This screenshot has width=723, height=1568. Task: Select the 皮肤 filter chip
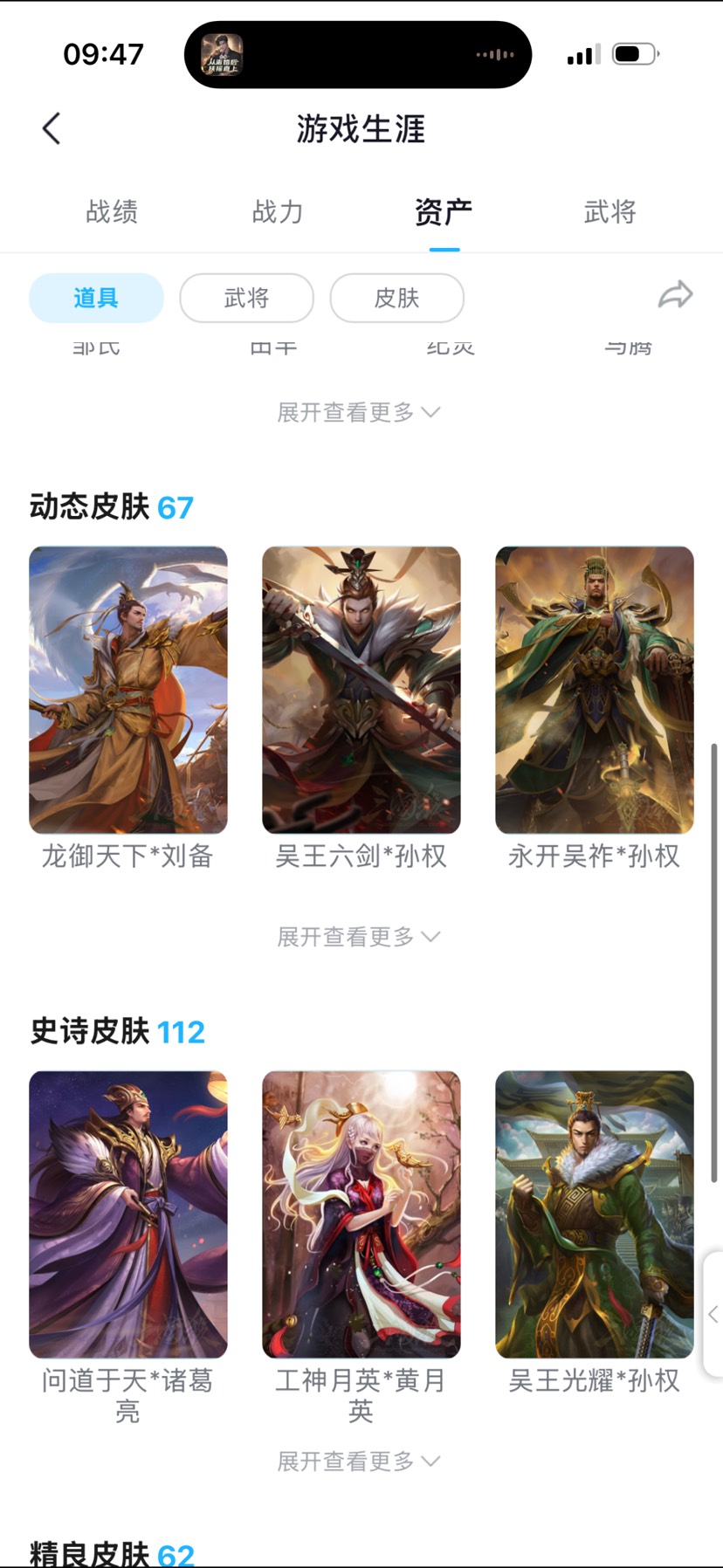pyautogui.click(x=396, y=298)
